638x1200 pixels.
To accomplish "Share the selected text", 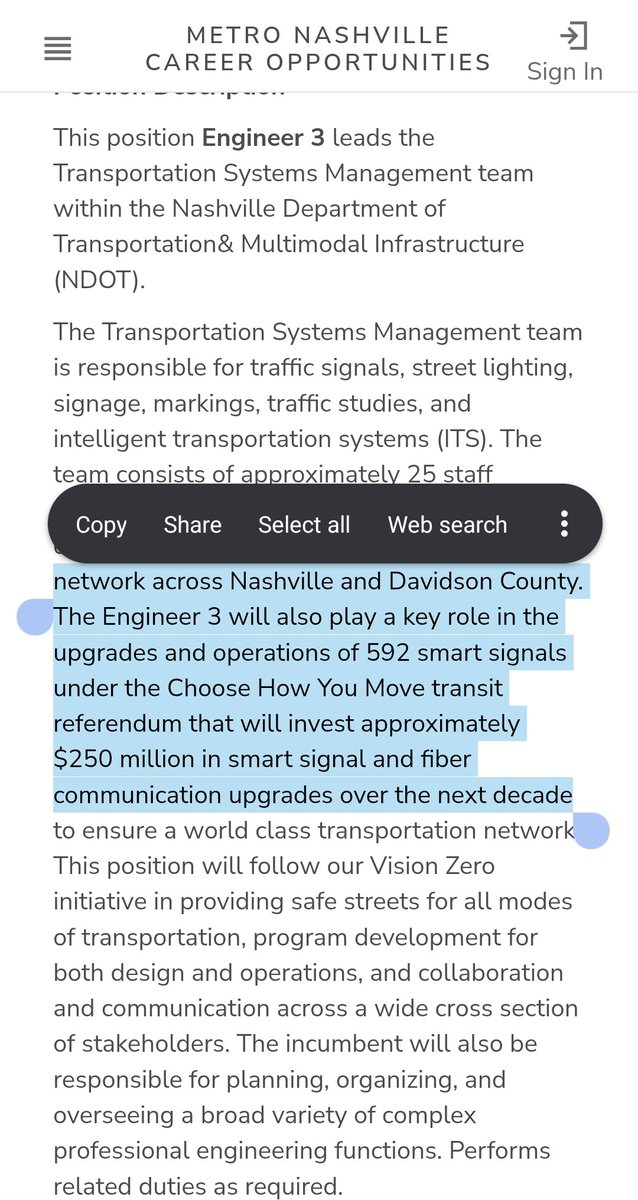I will click(193, 525).
